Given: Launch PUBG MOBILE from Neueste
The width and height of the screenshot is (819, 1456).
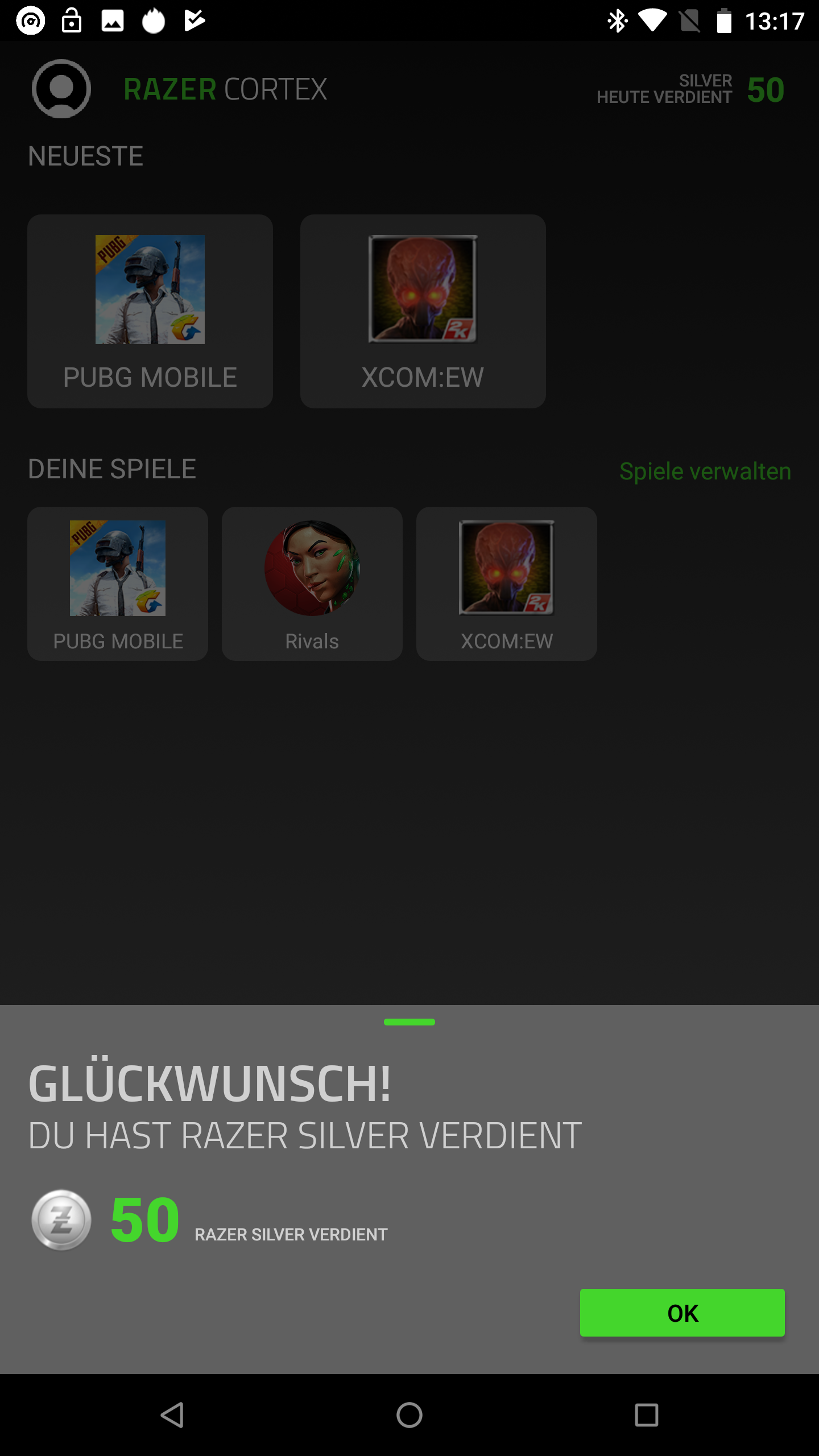Looking at the screenshot, I should [x=150, y=311].
